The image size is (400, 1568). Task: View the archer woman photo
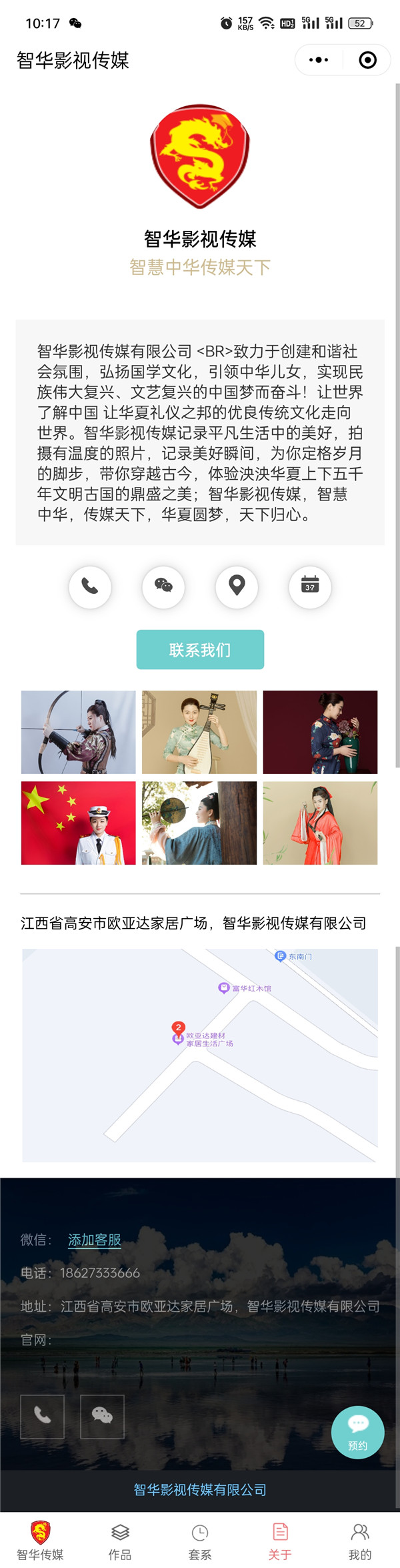pyautogui.click(x=78, y=732)
